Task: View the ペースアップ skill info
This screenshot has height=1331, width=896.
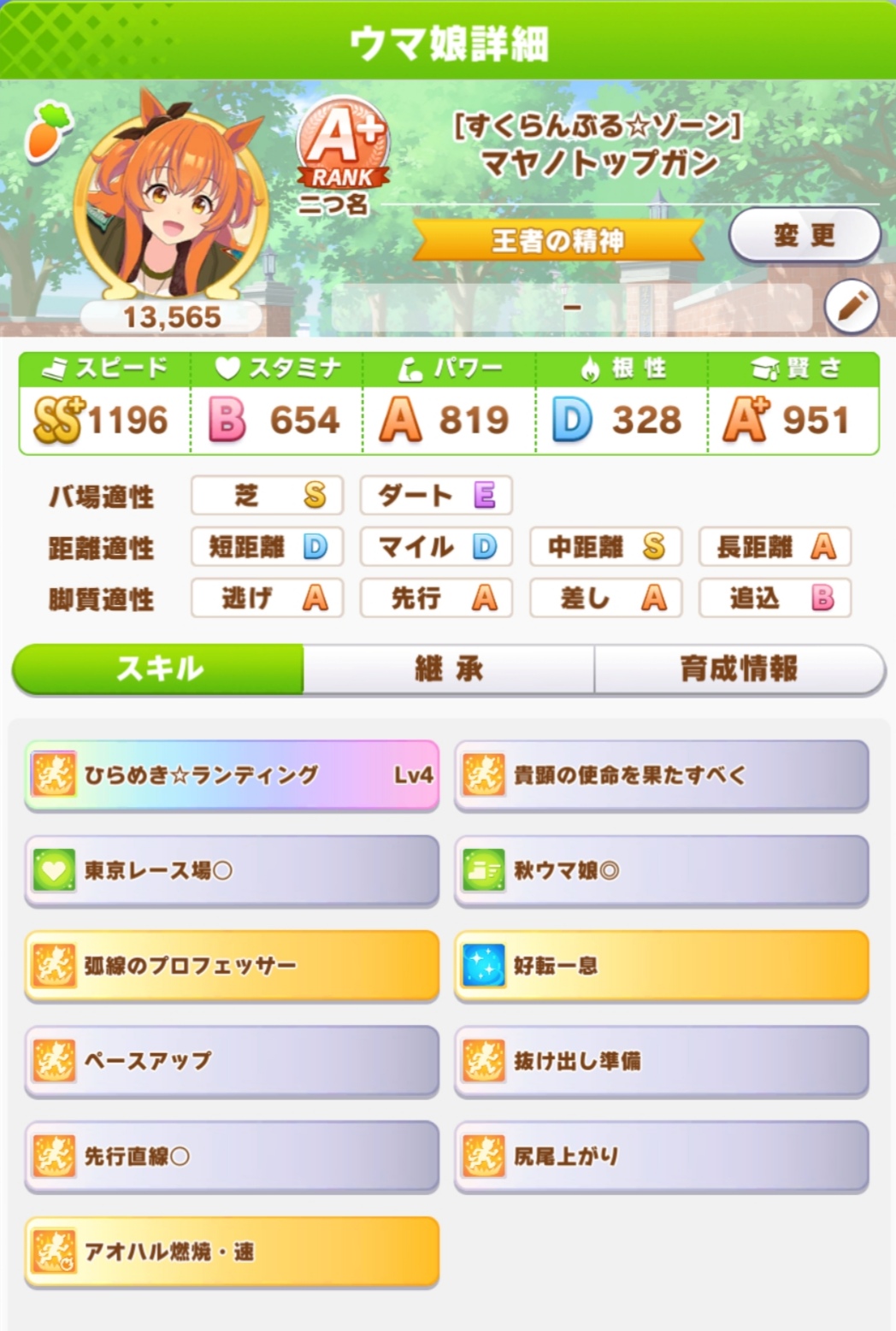Action: (x=232, y=1061)
